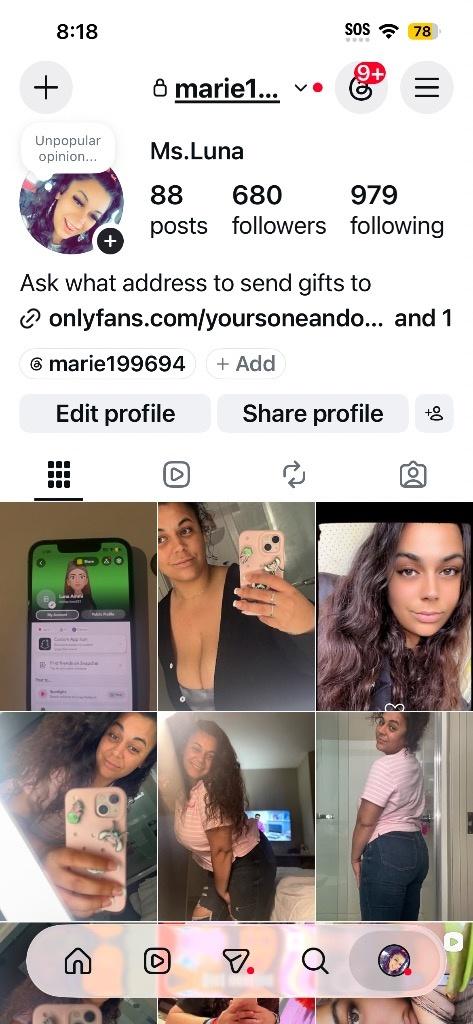The image size is (473, 1024).
Task: View the 680 followers list
Action: [x=278, y=210]
